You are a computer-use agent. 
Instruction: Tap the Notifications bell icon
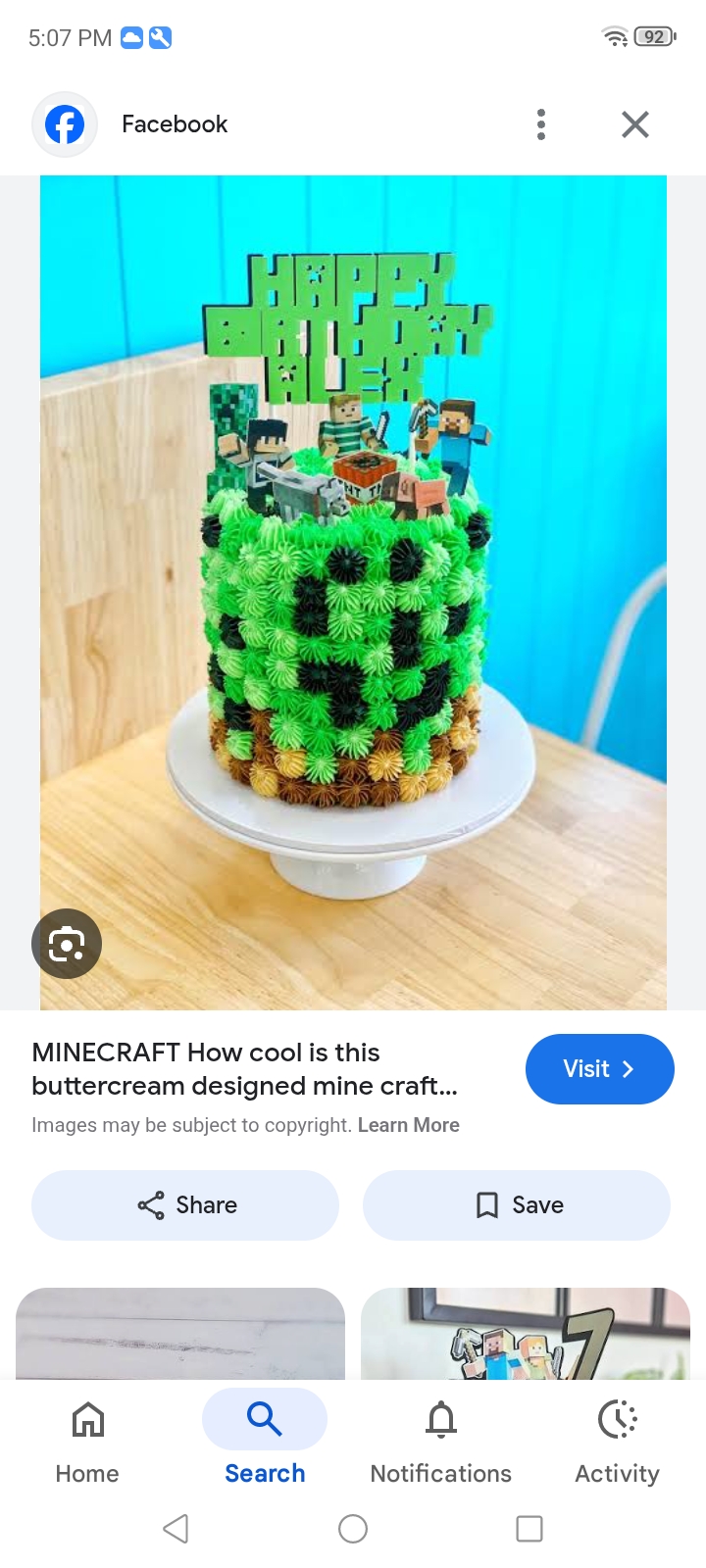(440, 1419)
